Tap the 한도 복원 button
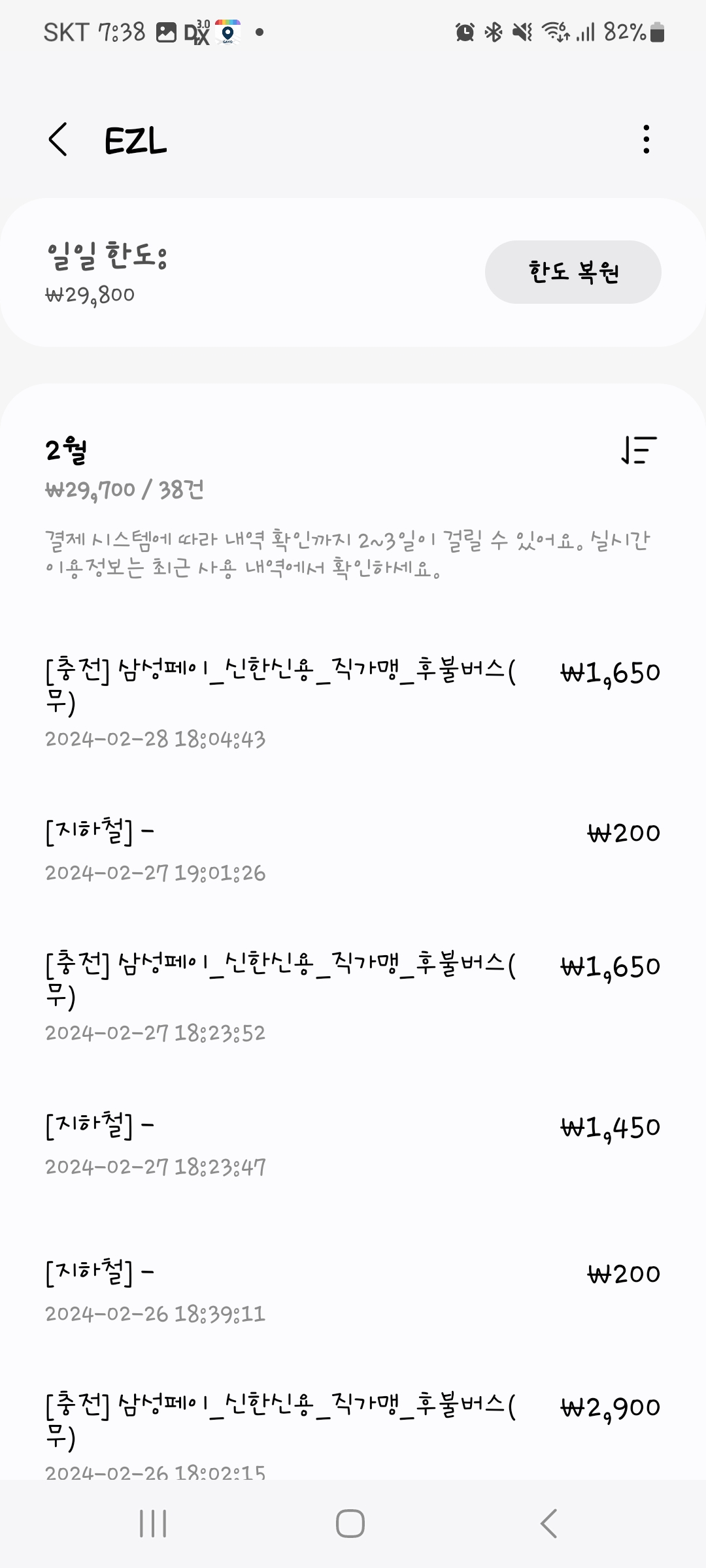The image size is (706, 1568). (x=573, y=272)
